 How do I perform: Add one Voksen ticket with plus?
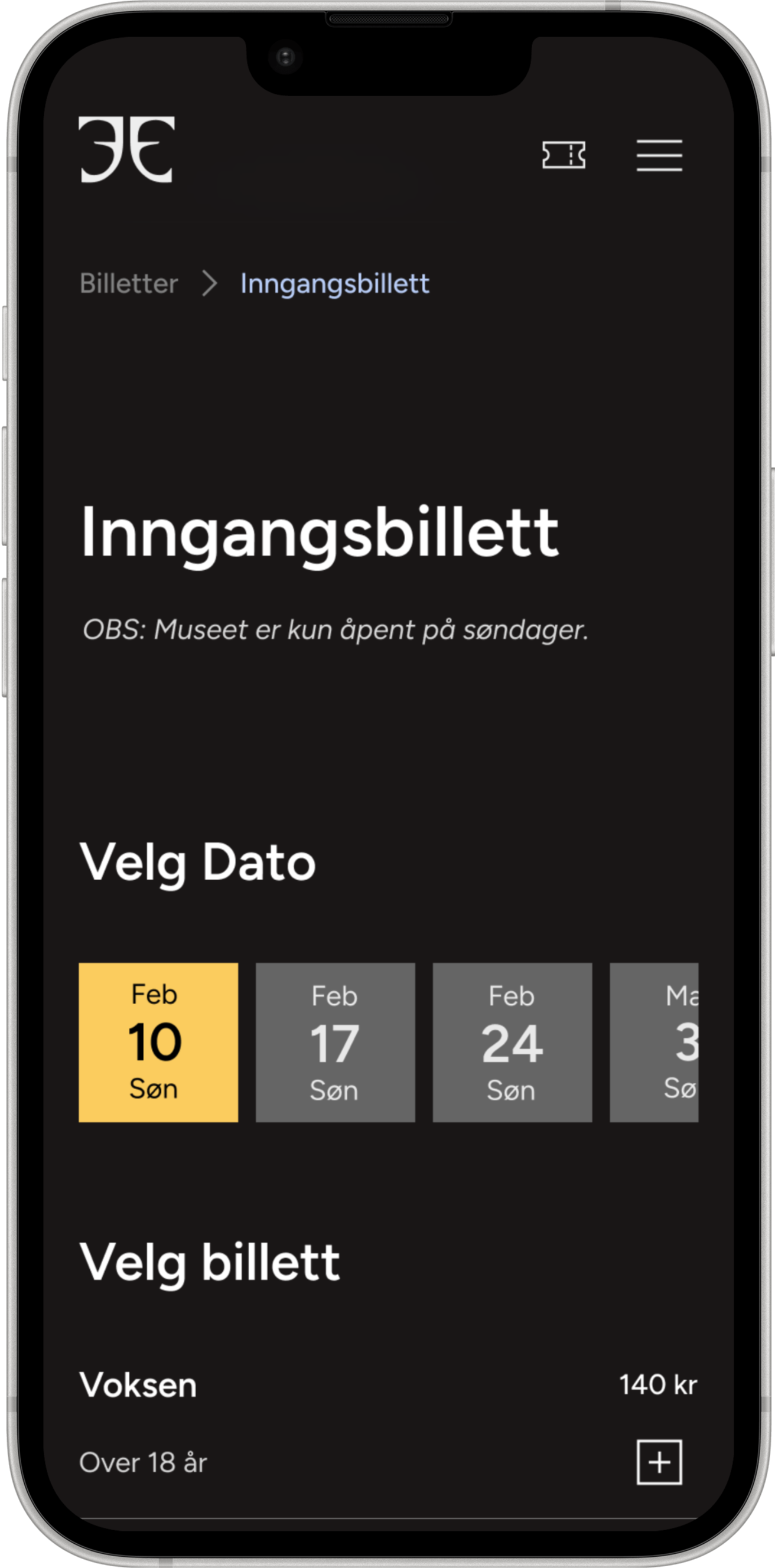659,1462
